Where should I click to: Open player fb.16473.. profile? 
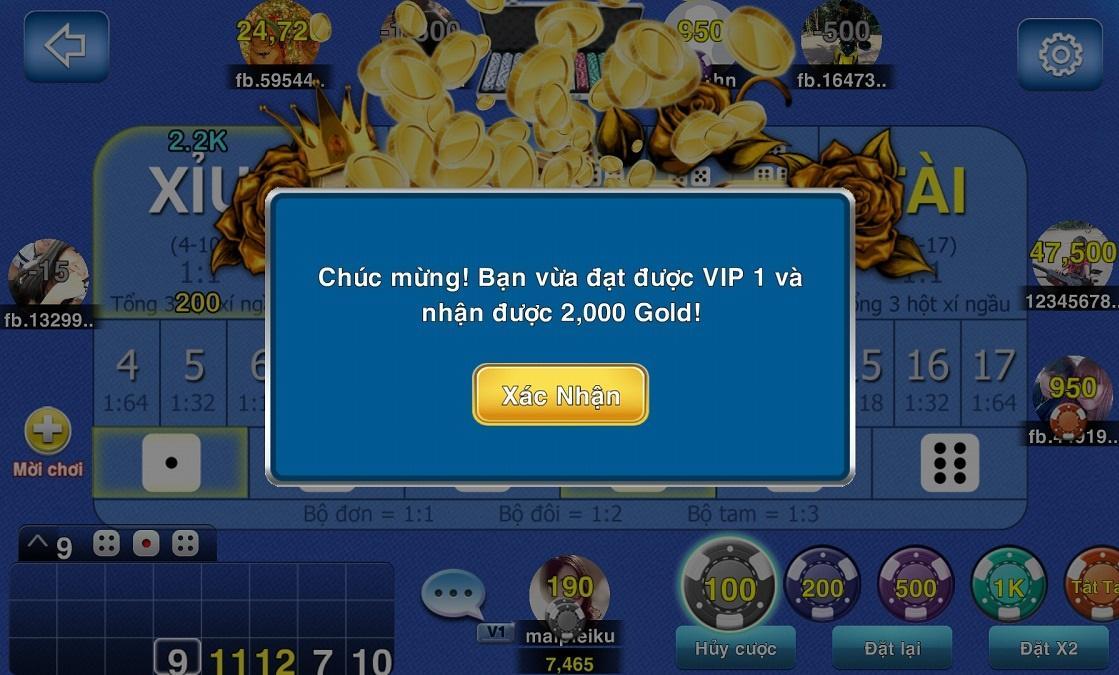841,40
